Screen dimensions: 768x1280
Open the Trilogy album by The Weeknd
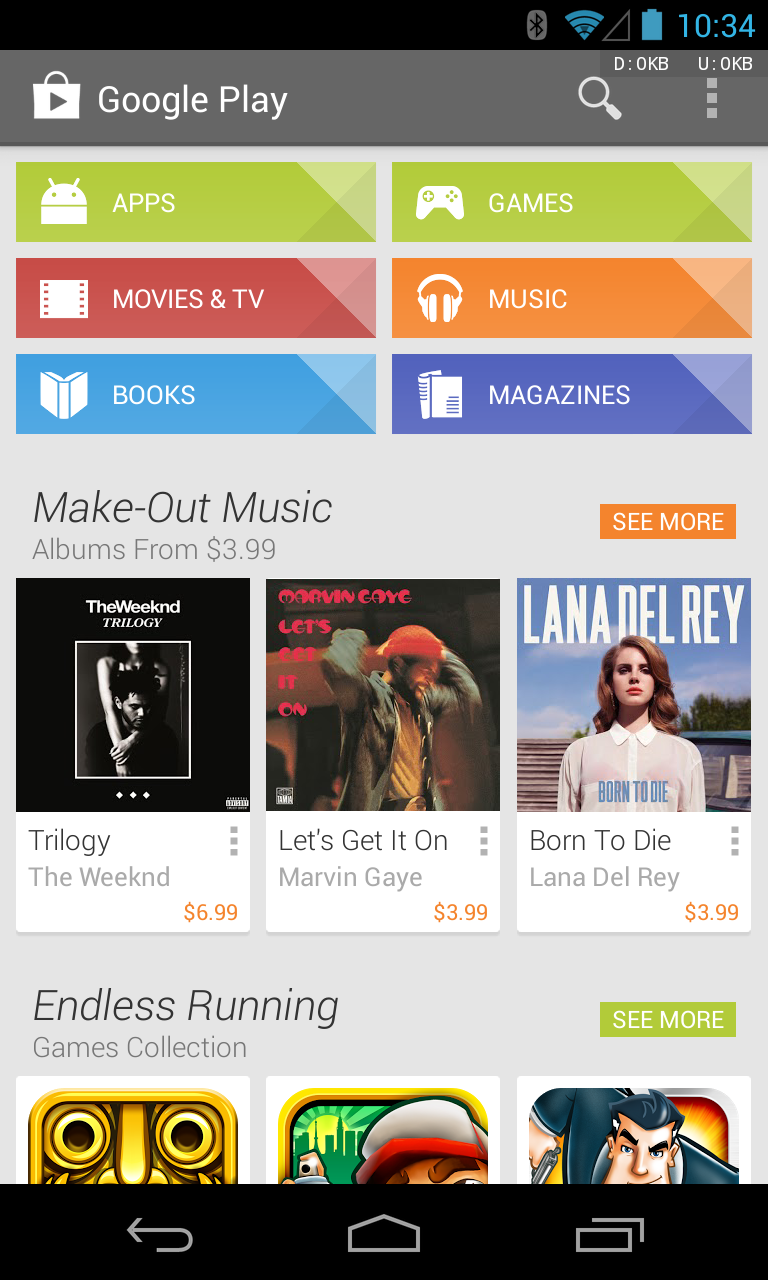(x=133, y=695)
